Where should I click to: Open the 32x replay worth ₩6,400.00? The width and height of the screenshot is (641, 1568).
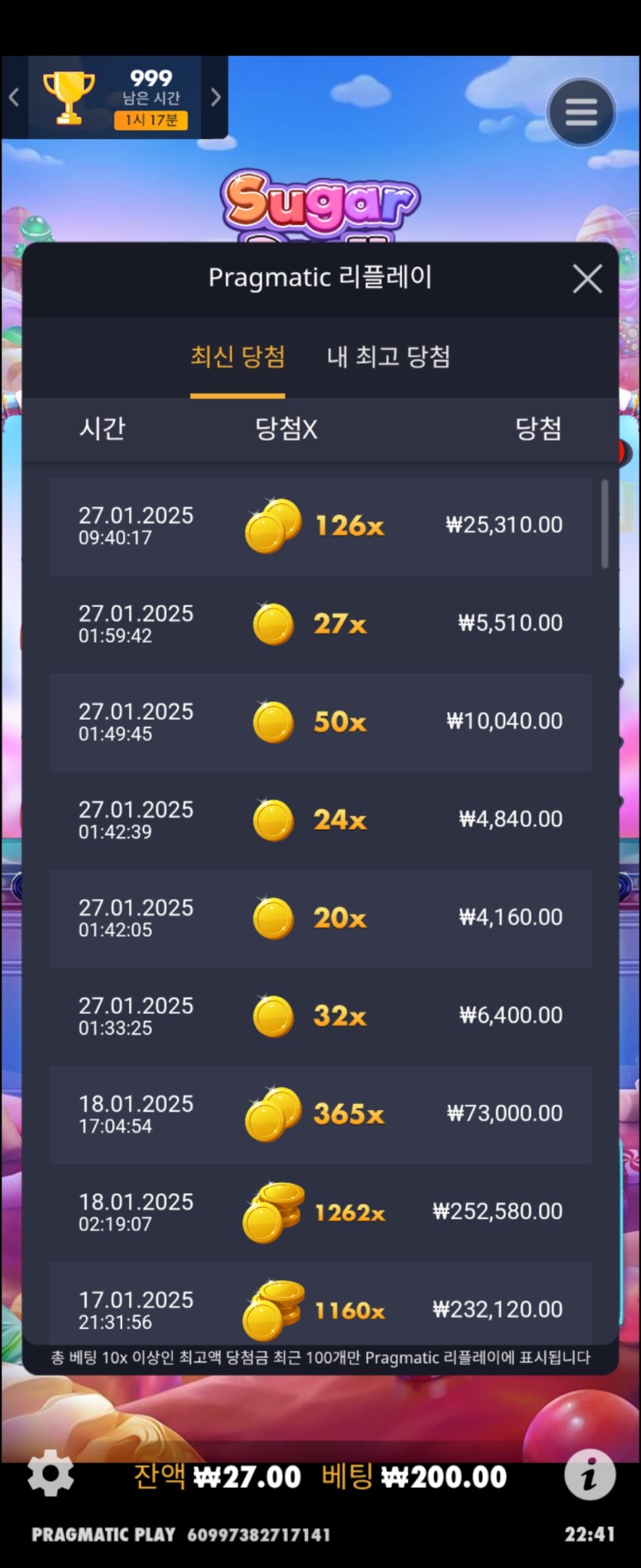(x=320, y=1016)
